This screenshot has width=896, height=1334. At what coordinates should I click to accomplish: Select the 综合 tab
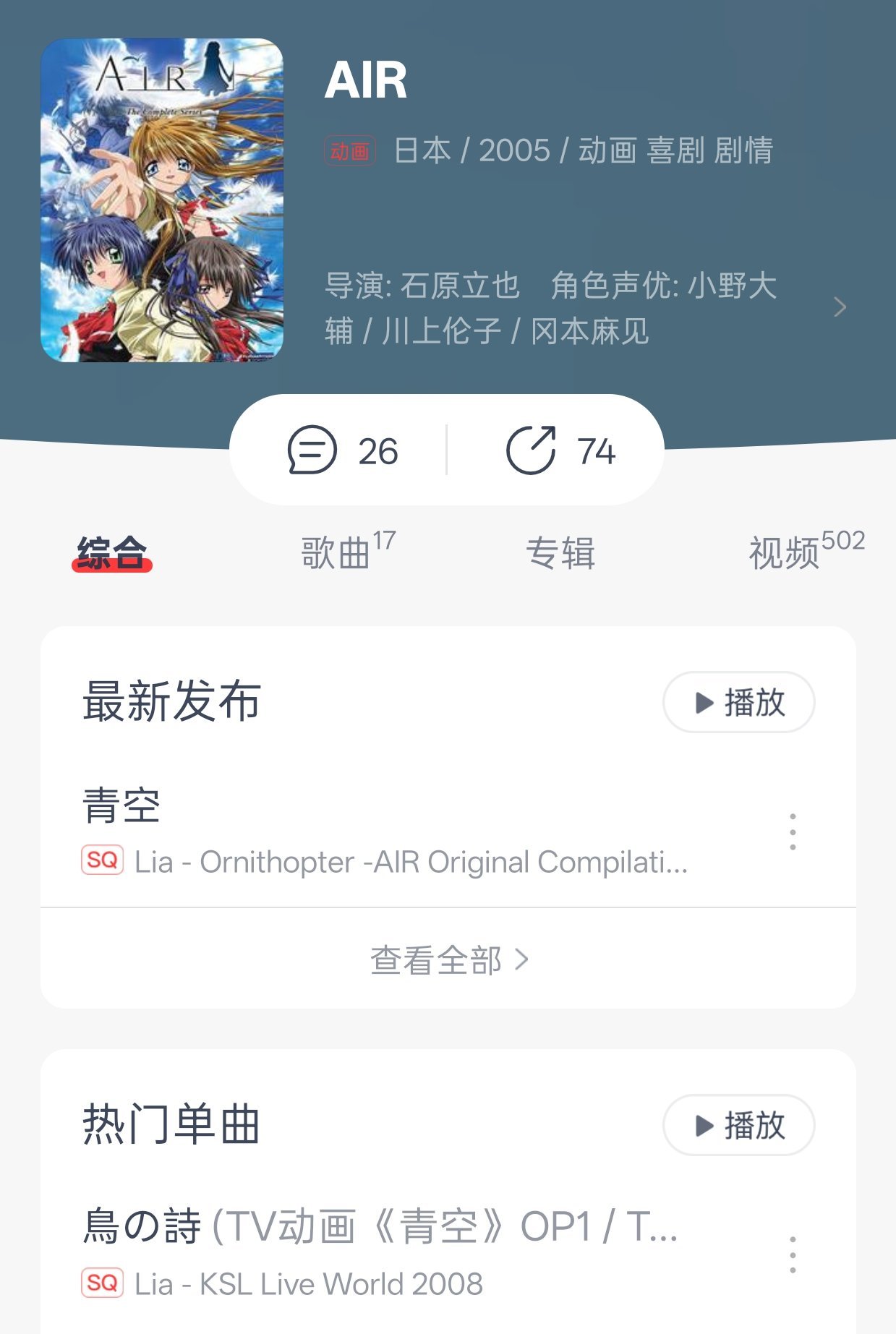(x=112, y=553)
